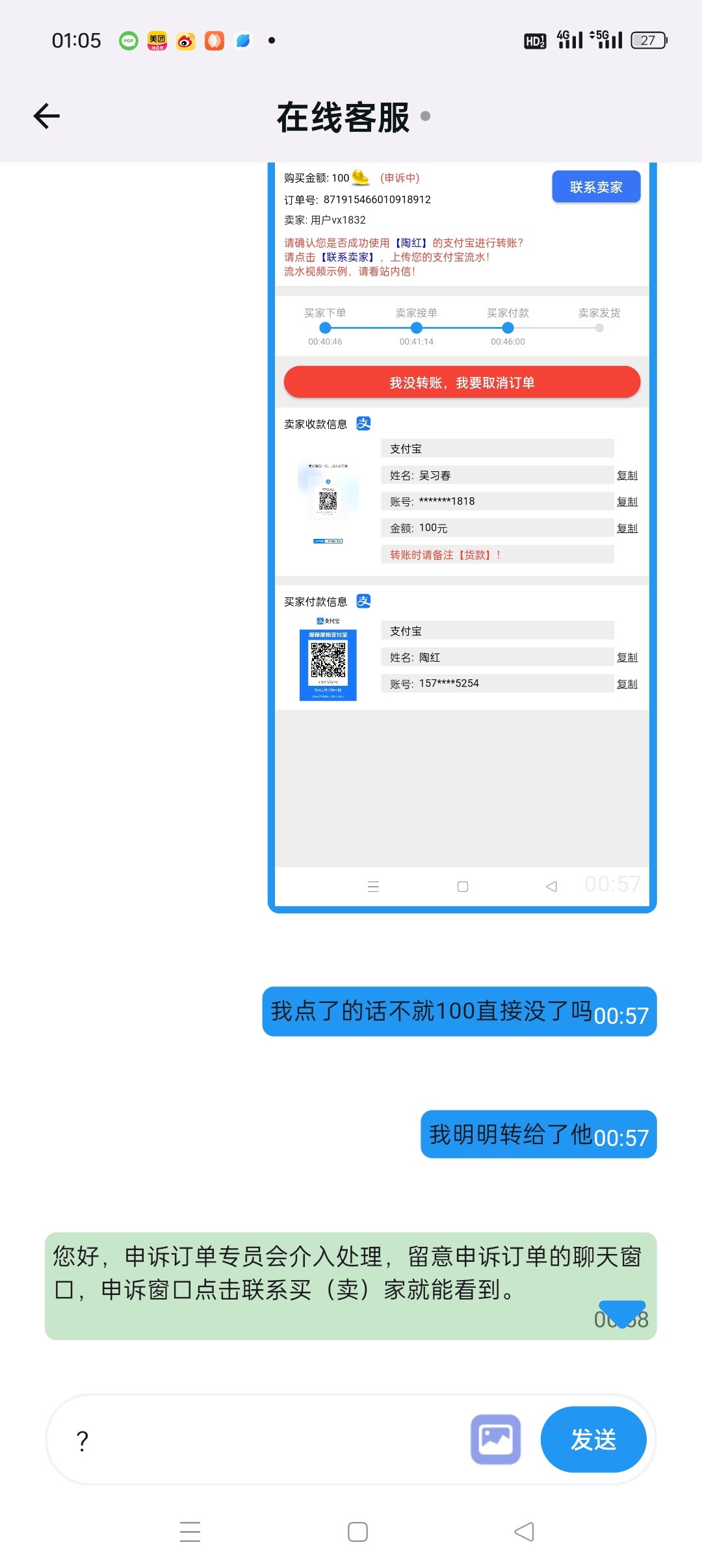The image size is (702, 1568).
Task: Send the typed message with 发送
Action: (x=593, y=1439)
